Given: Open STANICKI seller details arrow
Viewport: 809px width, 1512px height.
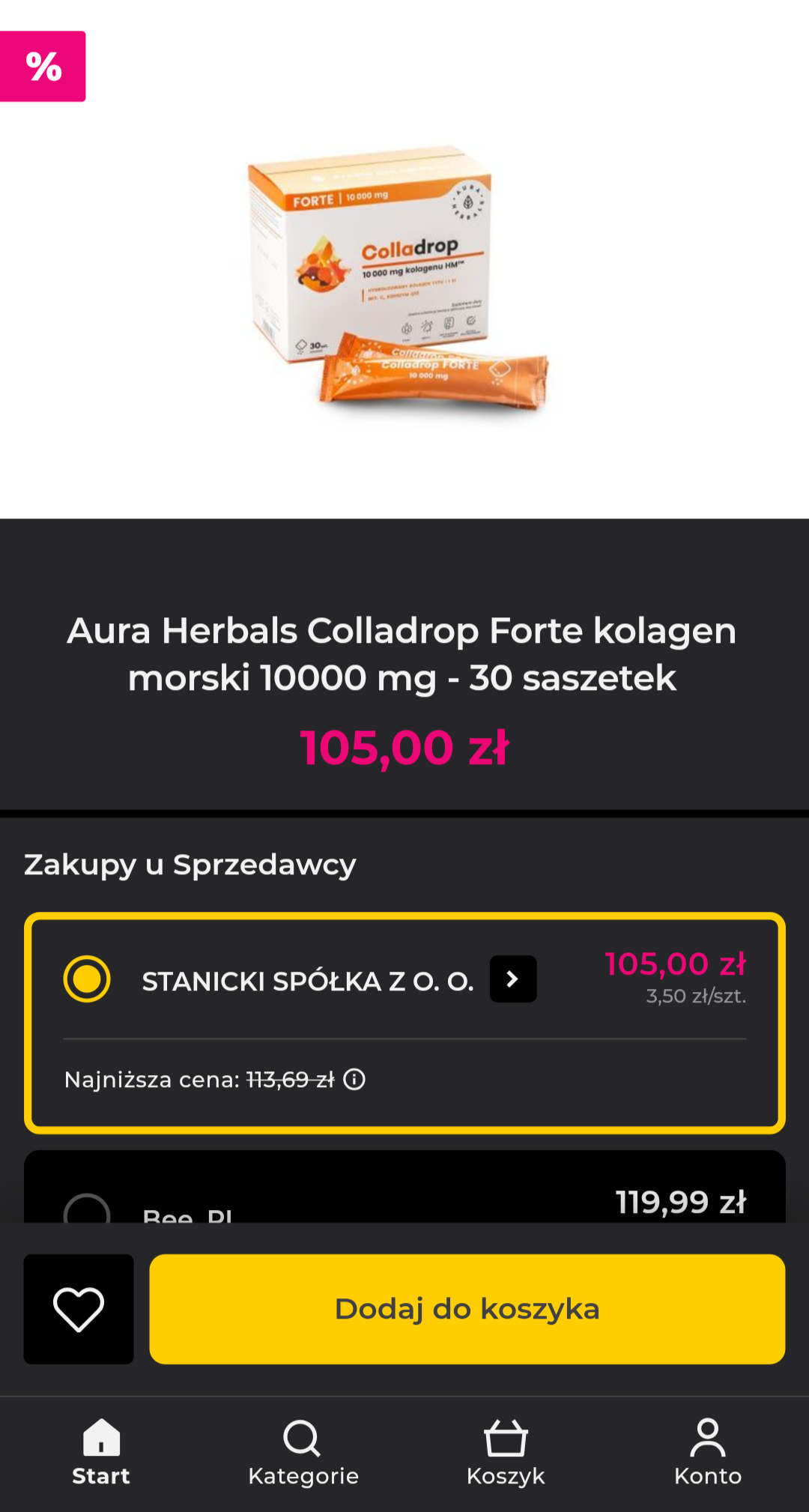Looking at the screenshot, I should [x=513, y=979].
